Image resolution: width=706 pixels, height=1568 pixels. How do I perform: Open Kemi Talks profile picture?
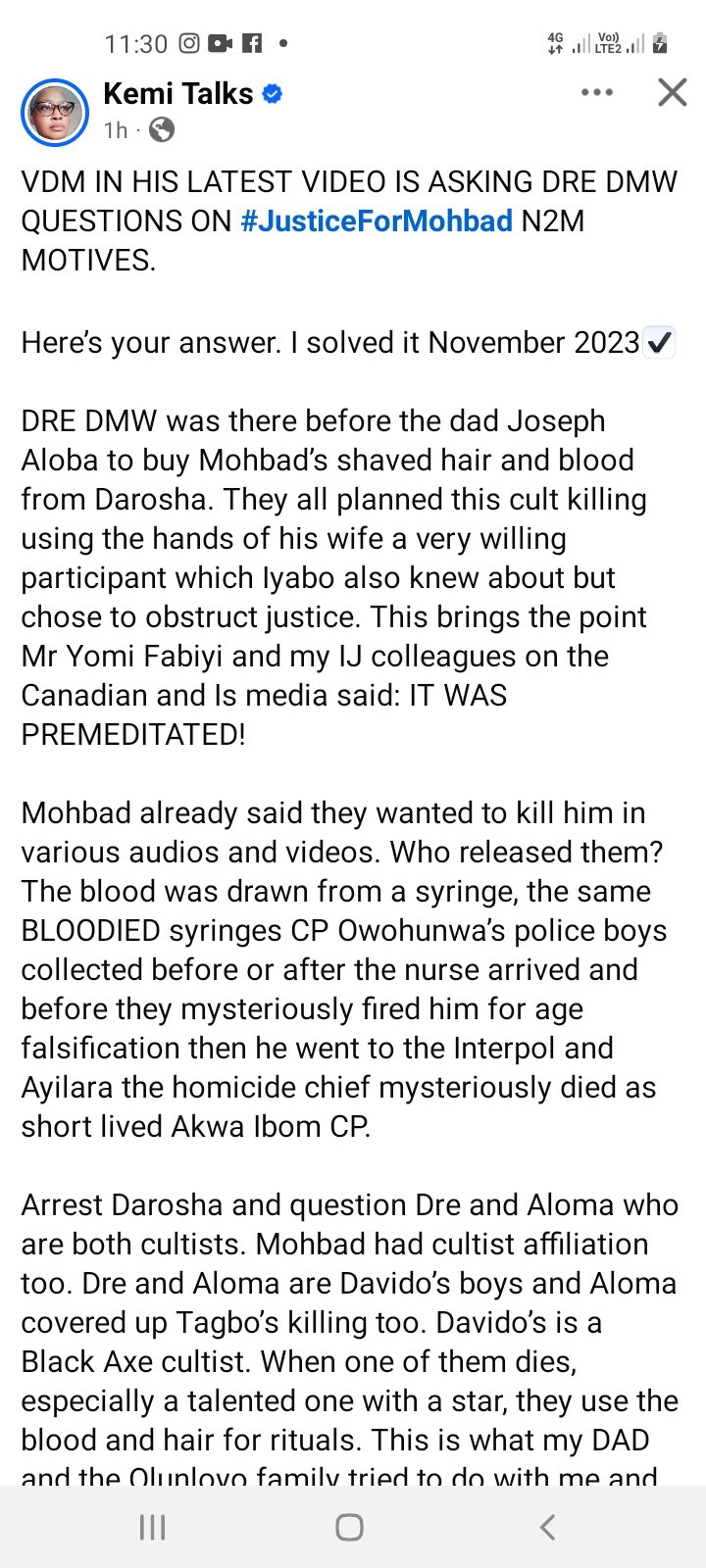(55, 113)
